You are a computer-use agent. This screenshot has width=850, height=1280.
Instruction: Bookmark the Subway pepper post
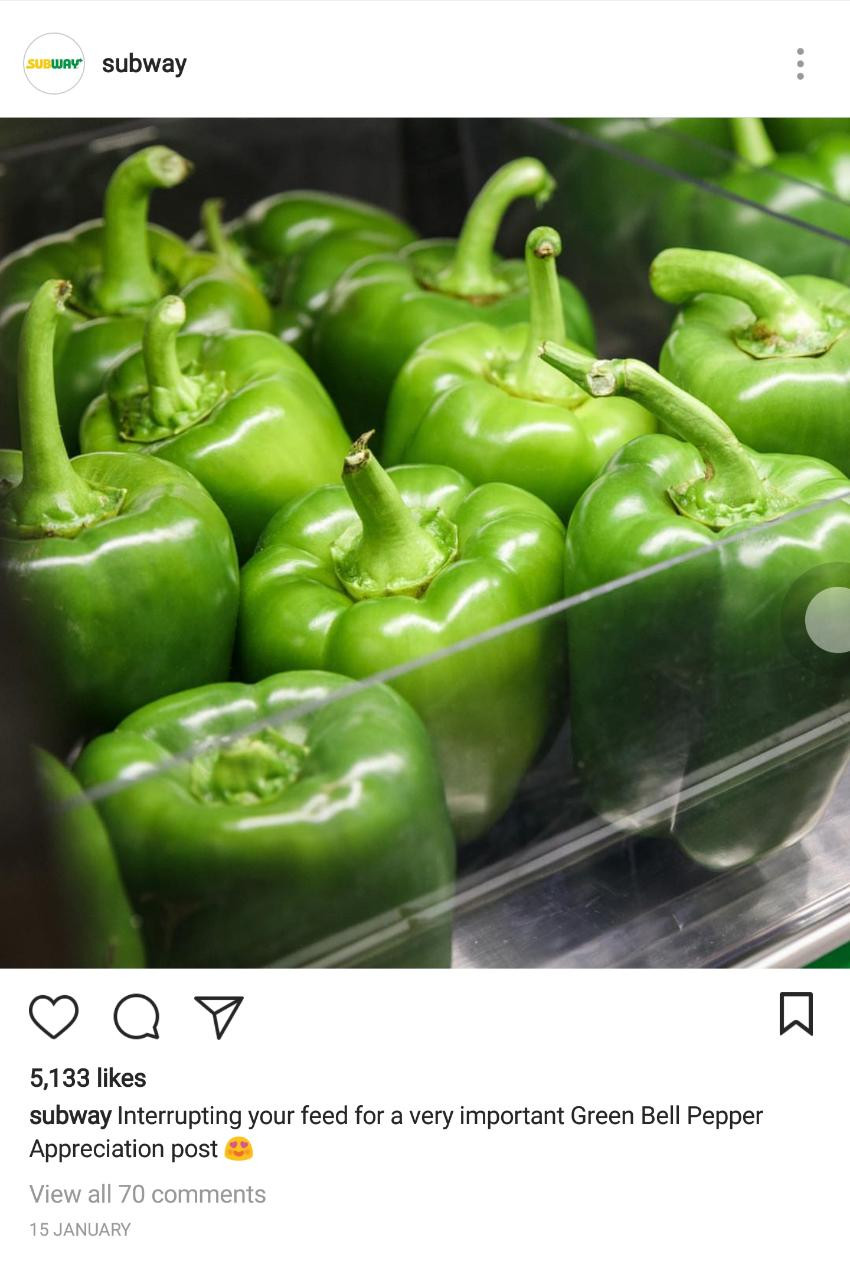point(796,1014)
